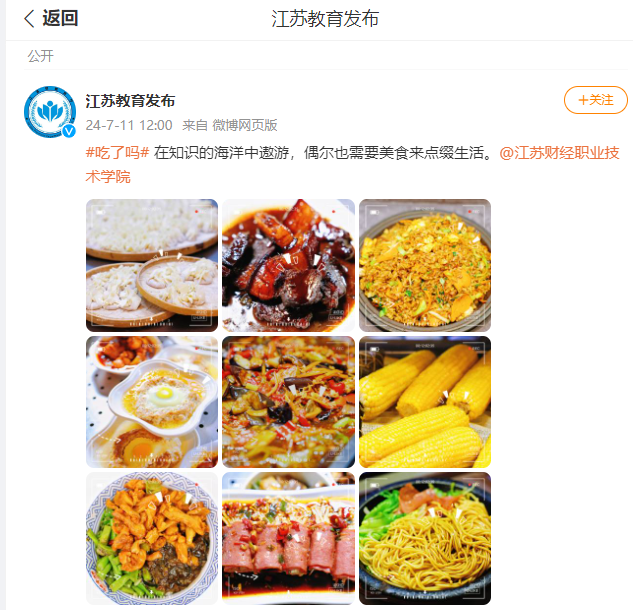View the corn cobs photo
This screenshot has height=610, width=633.
click(424, 402)
